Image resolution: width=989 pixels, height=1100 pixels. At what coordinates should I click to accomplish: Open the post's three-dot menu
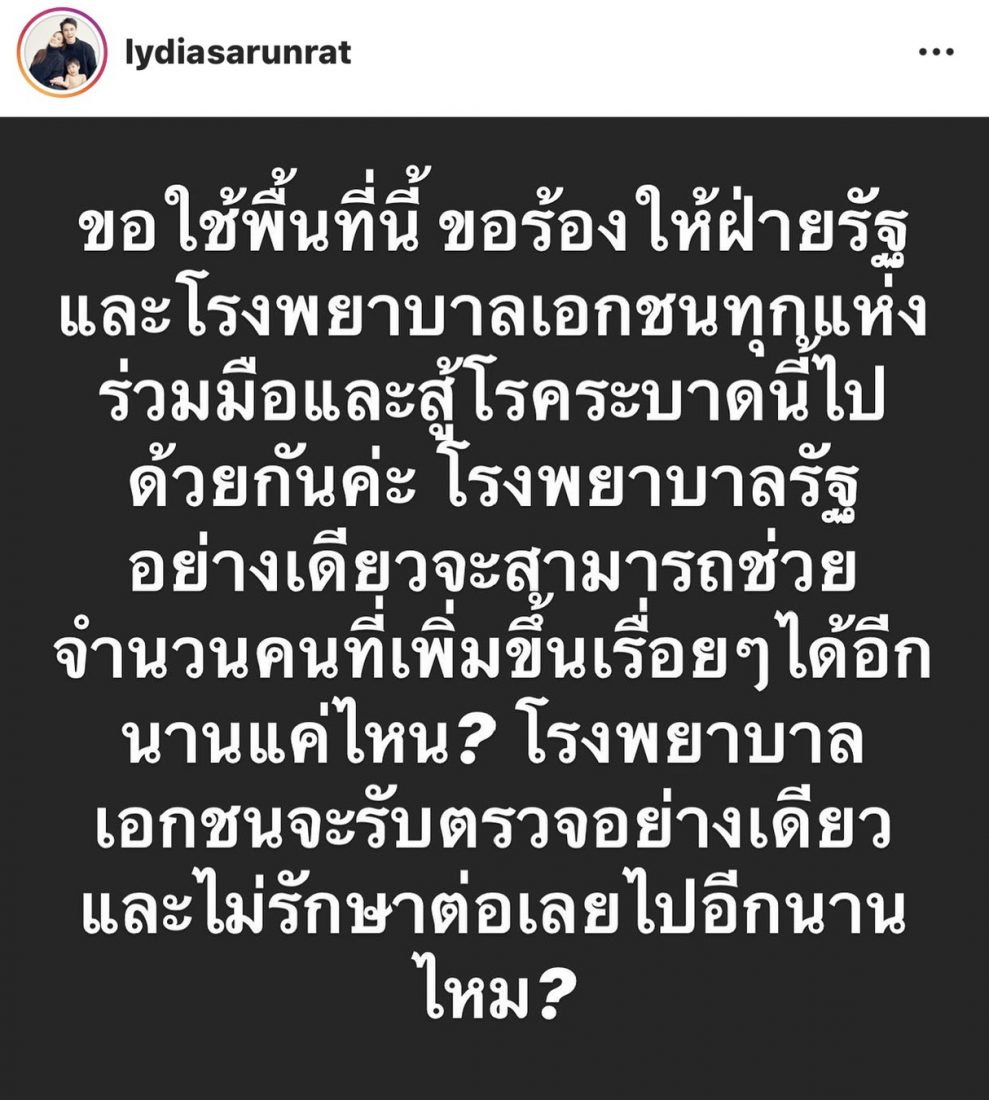coord(937,53)
